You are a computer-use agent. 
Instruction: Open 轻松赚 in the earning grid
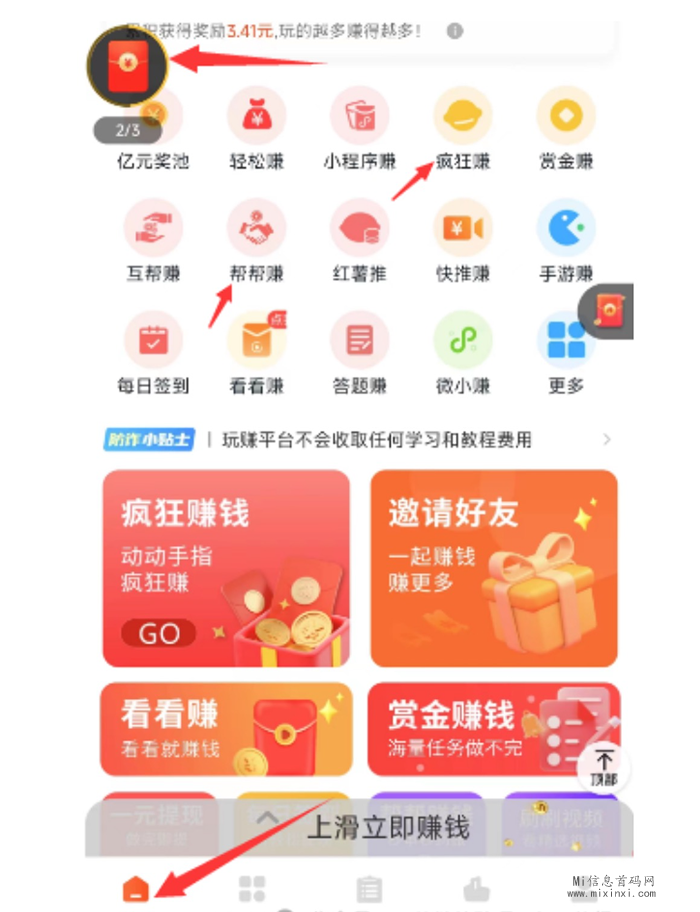[x=256, y=117]
